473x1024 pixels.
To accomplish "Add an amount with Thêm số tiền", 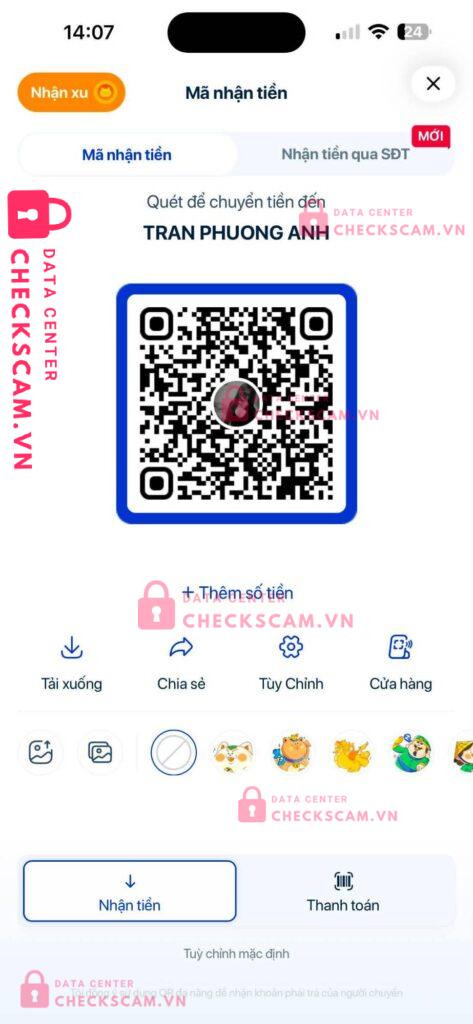I will [238, 593].
